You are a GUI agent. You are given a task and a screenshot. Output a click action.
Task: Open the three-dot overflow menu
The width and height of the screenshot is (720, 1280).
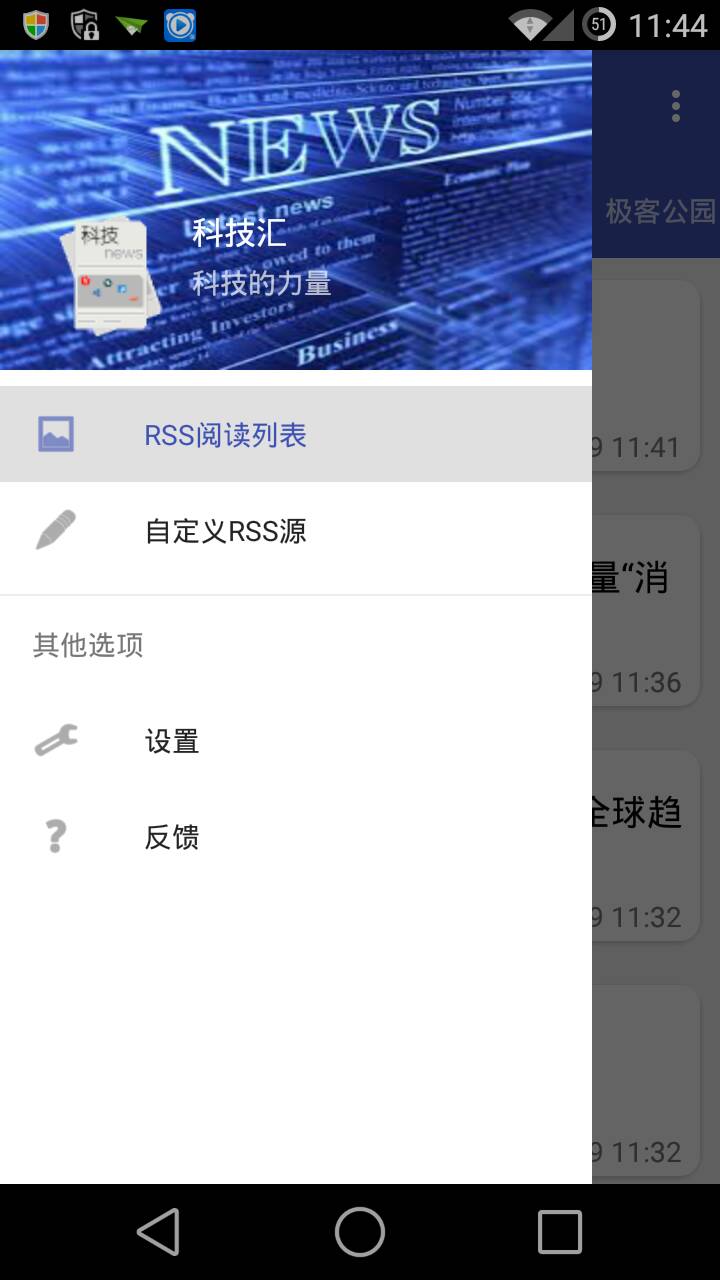point(676,106)
